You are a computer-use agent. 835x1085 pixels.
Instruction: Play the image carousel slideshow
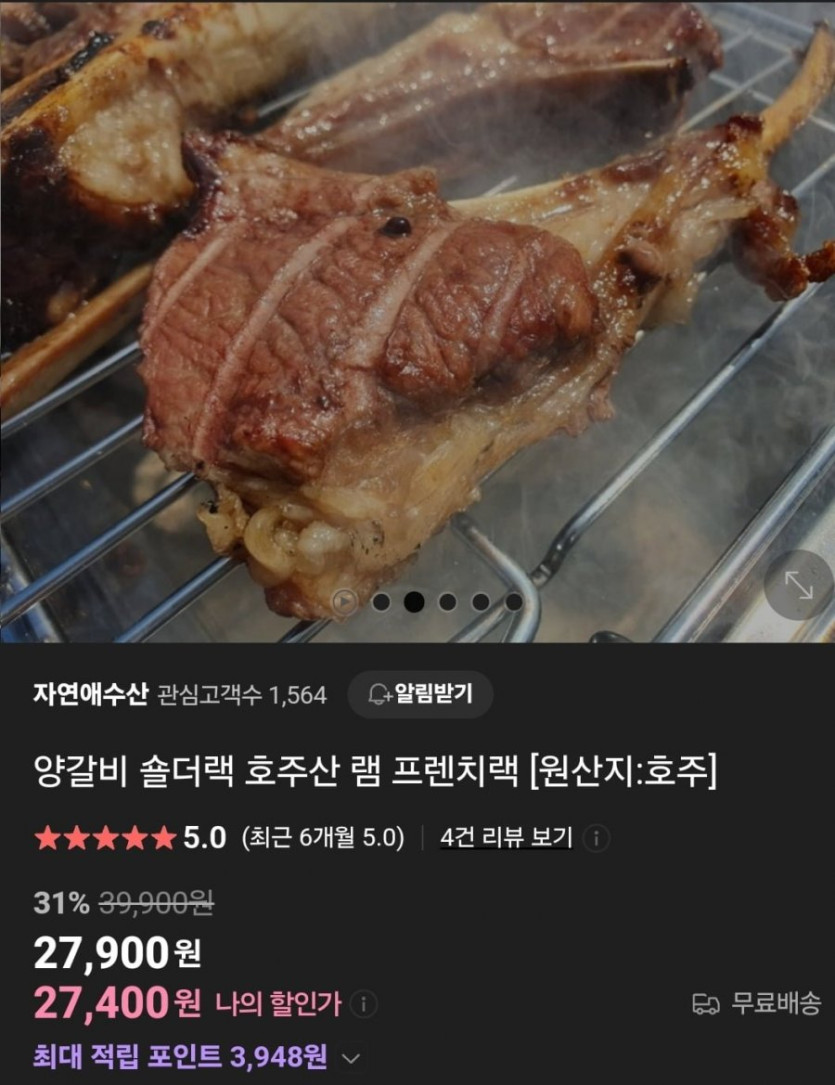pos(345,601)
